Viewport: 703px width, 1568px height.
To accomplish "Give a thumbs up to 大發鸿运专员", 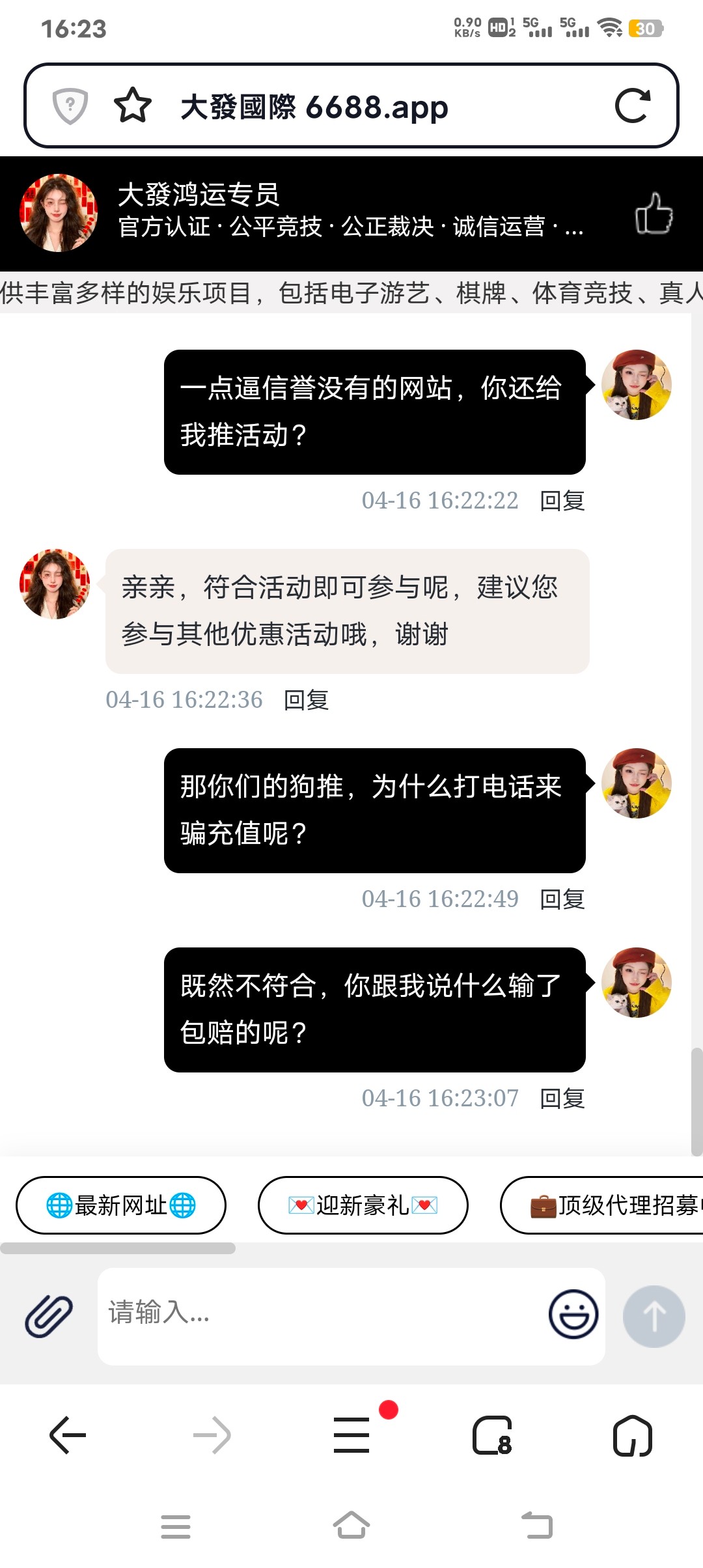I will [654, 214].
